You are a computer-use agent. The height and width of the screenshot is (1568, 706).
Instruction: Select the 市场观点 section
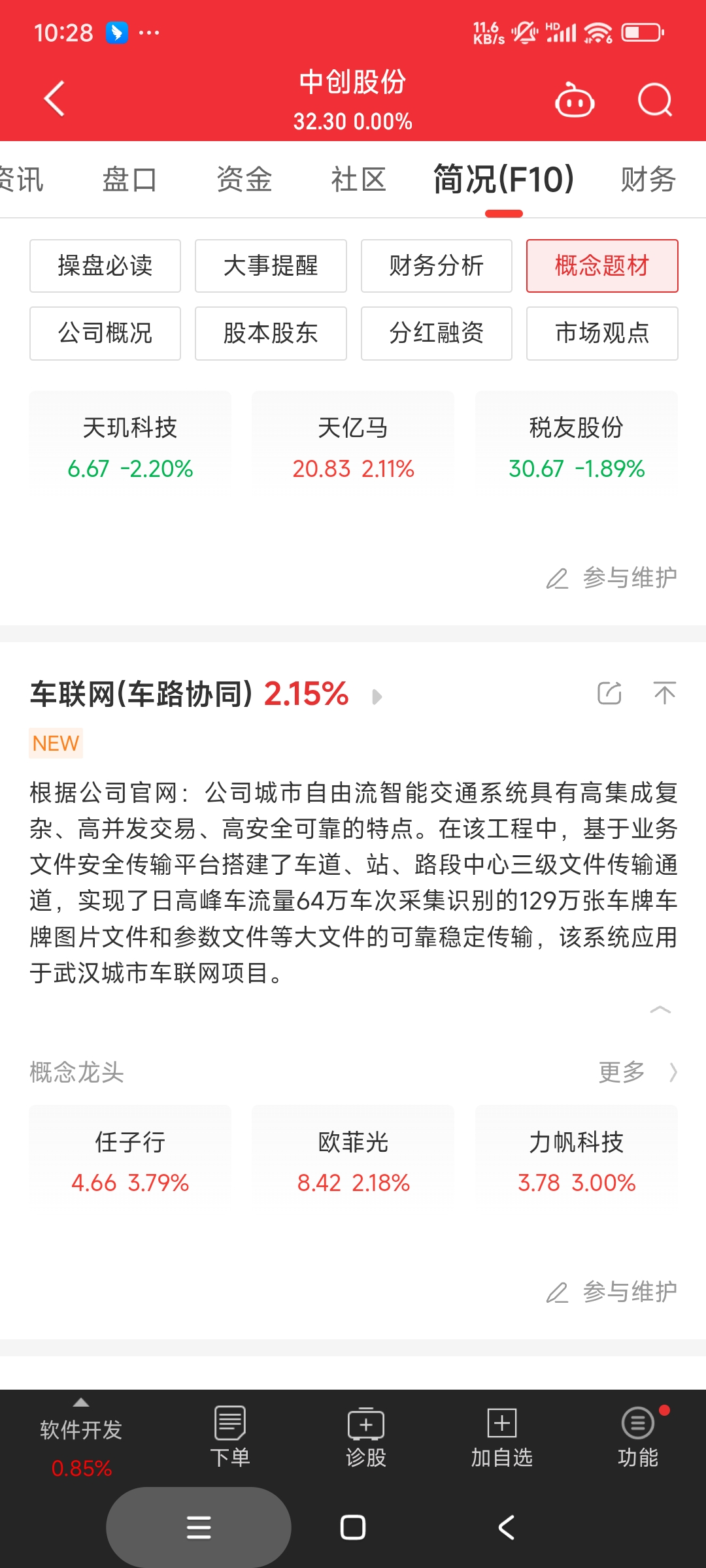[602, 333]
